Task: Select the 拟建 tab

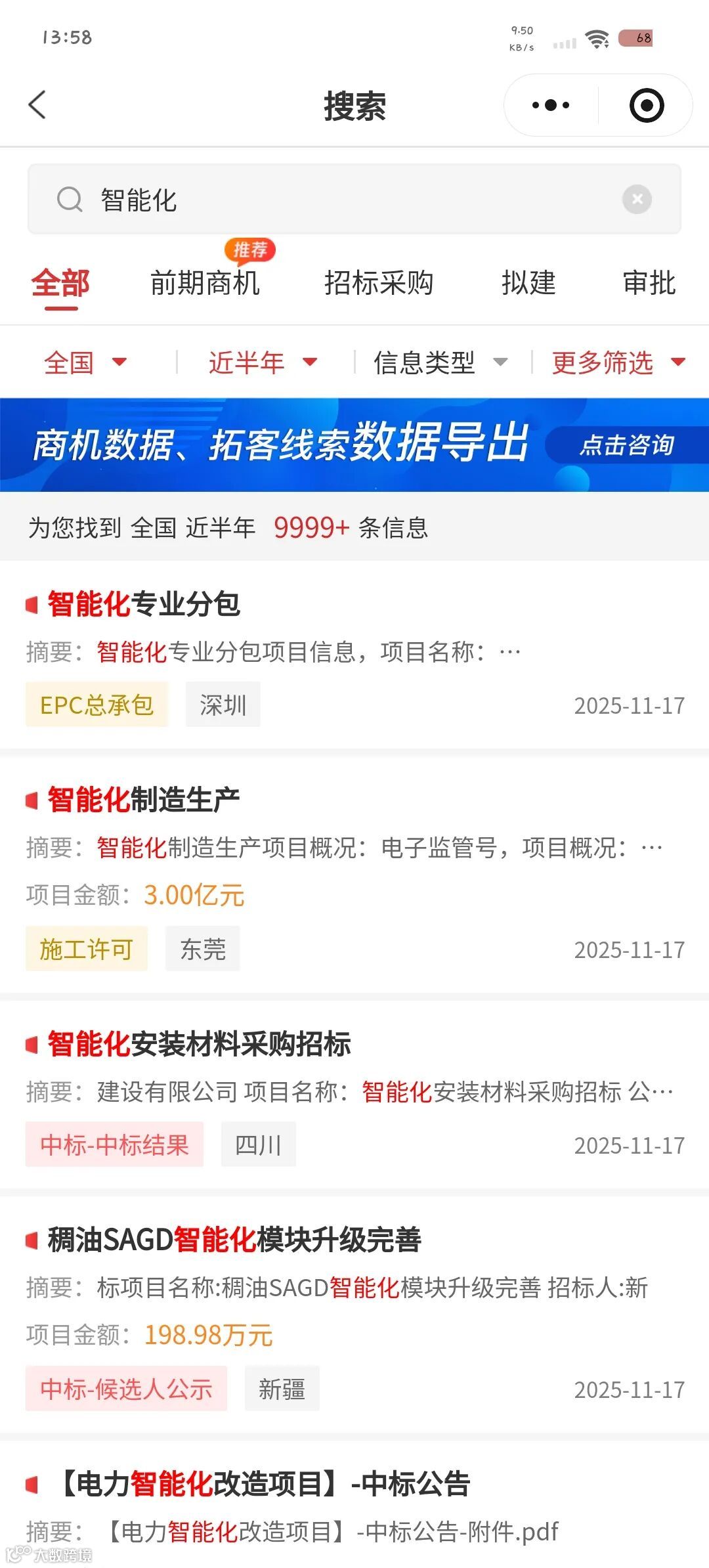Action: pyautogui.click(x=528, y=283)
